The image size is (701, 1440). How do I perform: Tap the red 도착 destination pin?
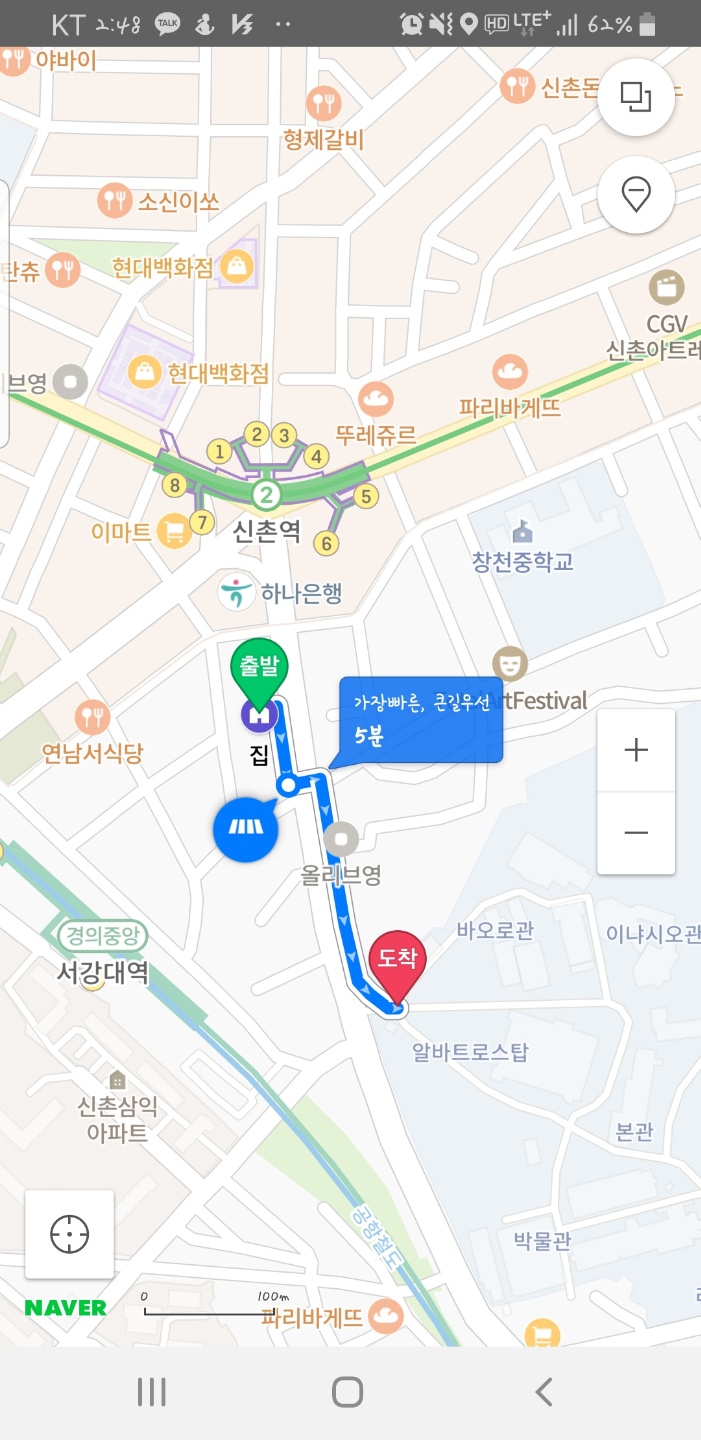tap(398, 964)
